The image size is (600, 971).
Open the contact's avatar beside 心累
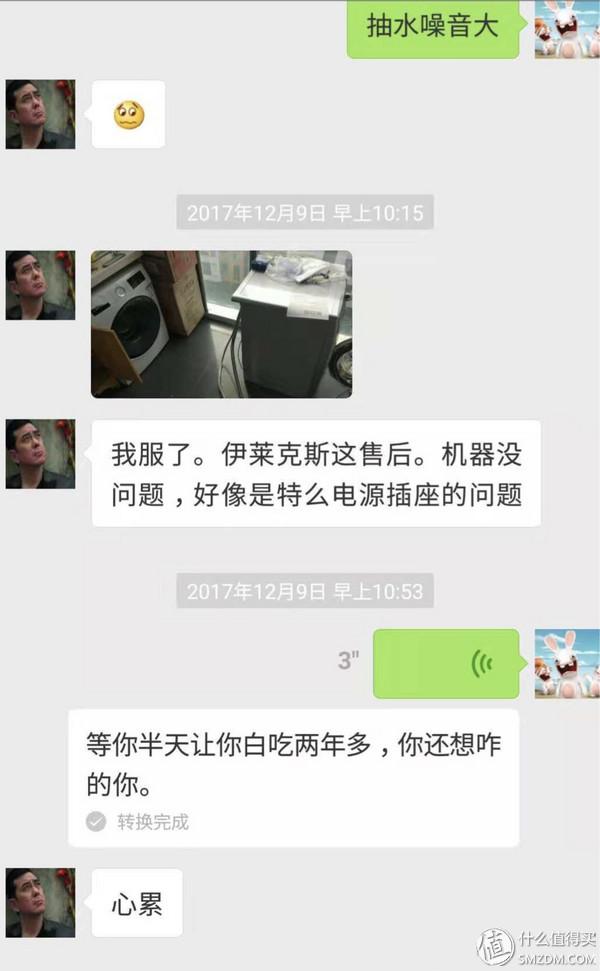pyautogui.click(x=40, y=902)
